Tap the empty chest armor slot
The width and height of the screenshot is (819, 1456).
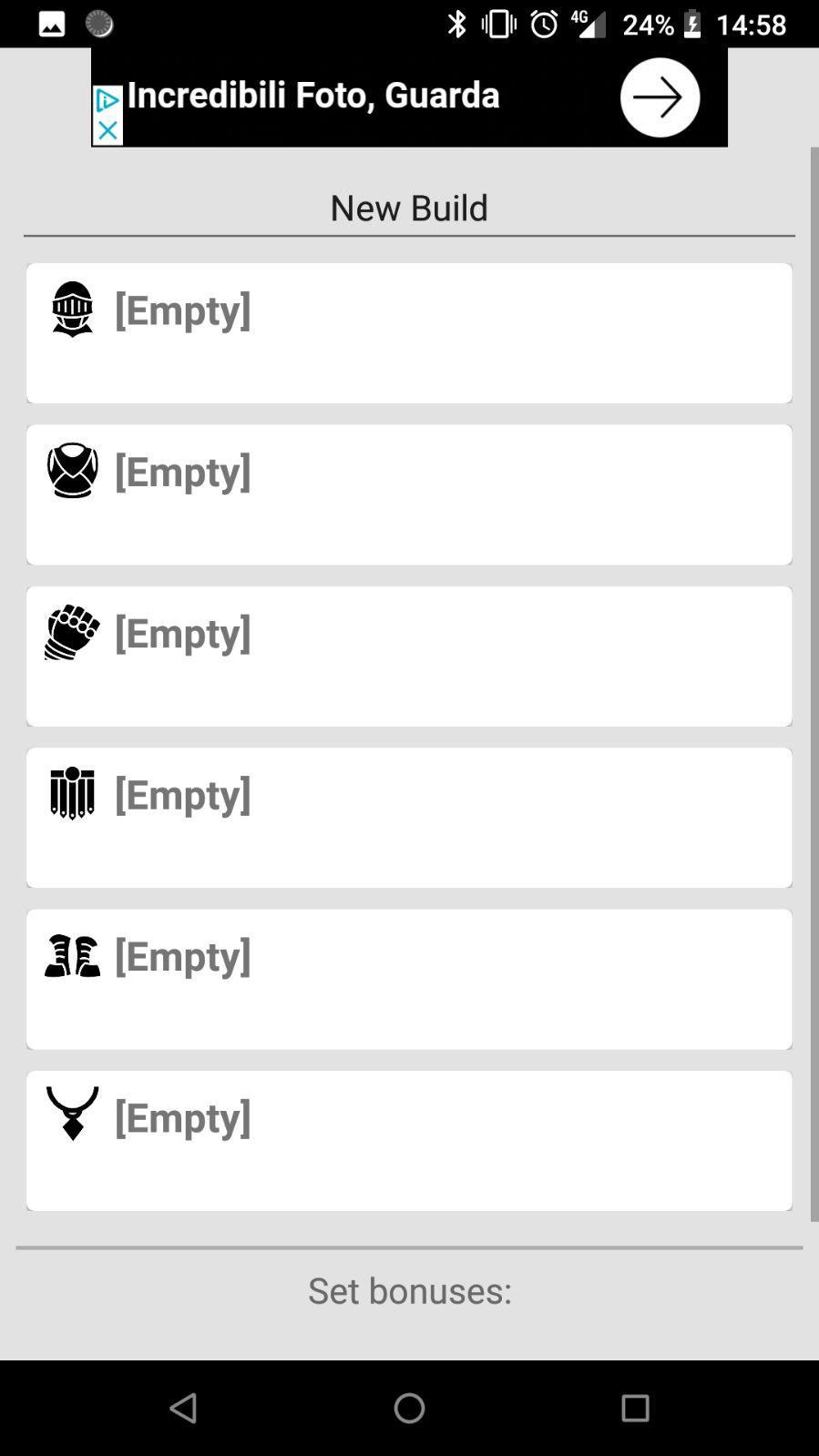tap(409, 494)
